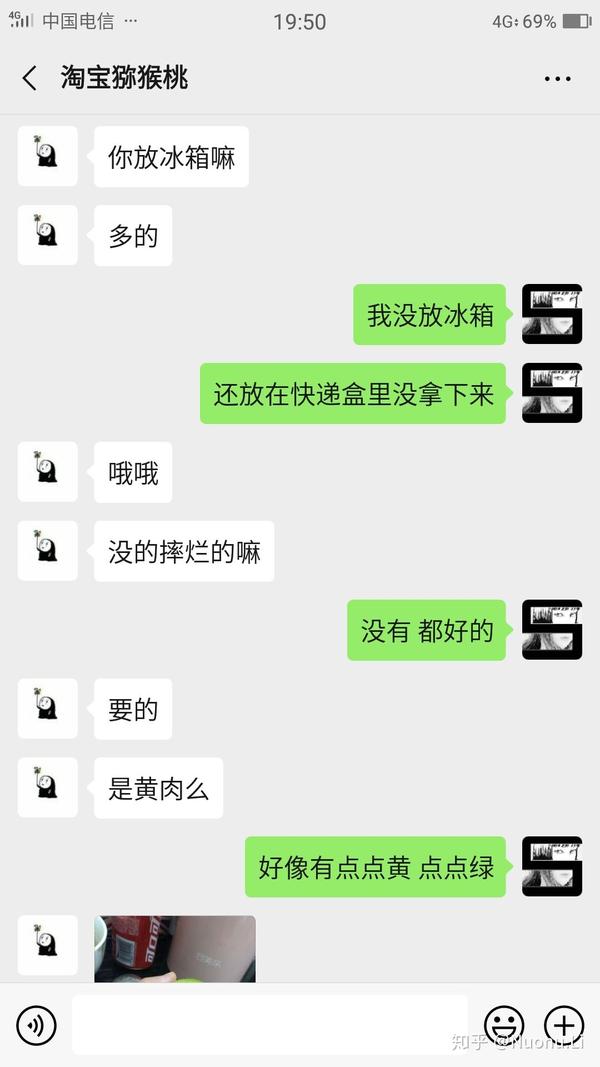Switch to voice message input
Screen dimensions: 600x1067
tap(37, 1025)
